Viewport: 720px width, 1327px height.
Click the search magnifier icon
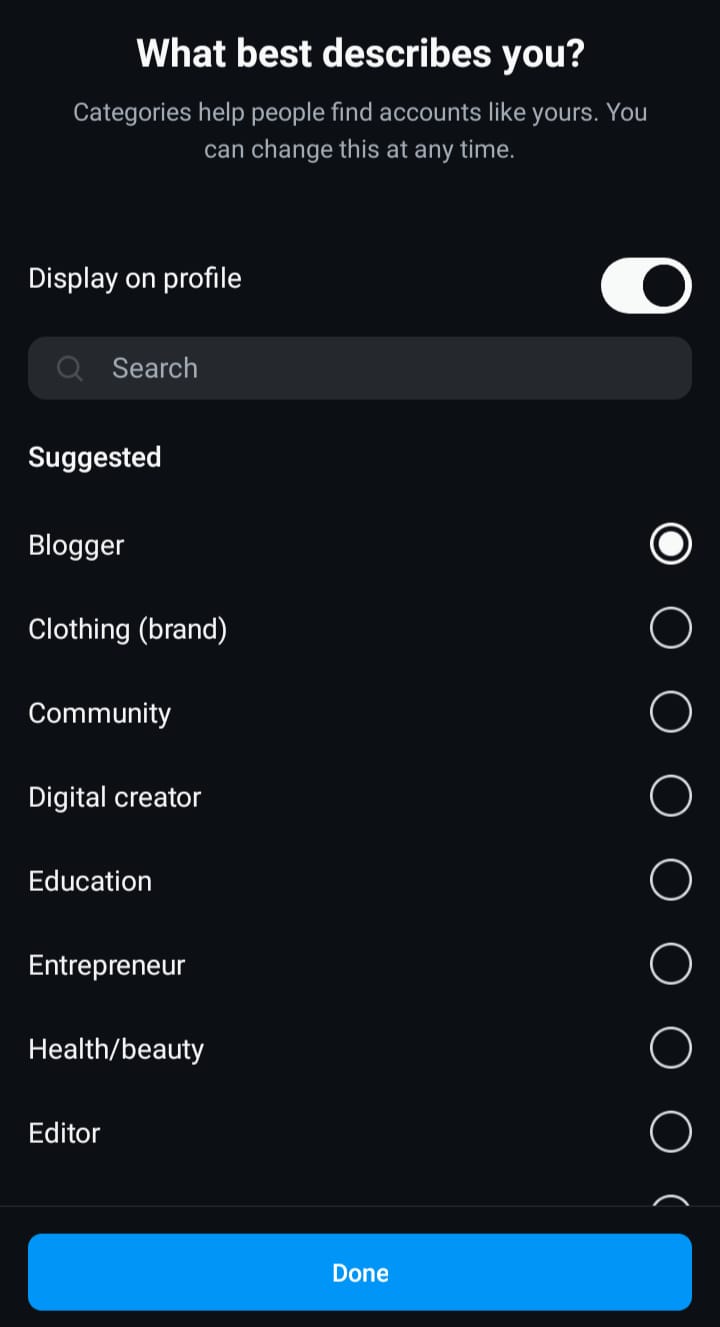click(x=69, y=368)
